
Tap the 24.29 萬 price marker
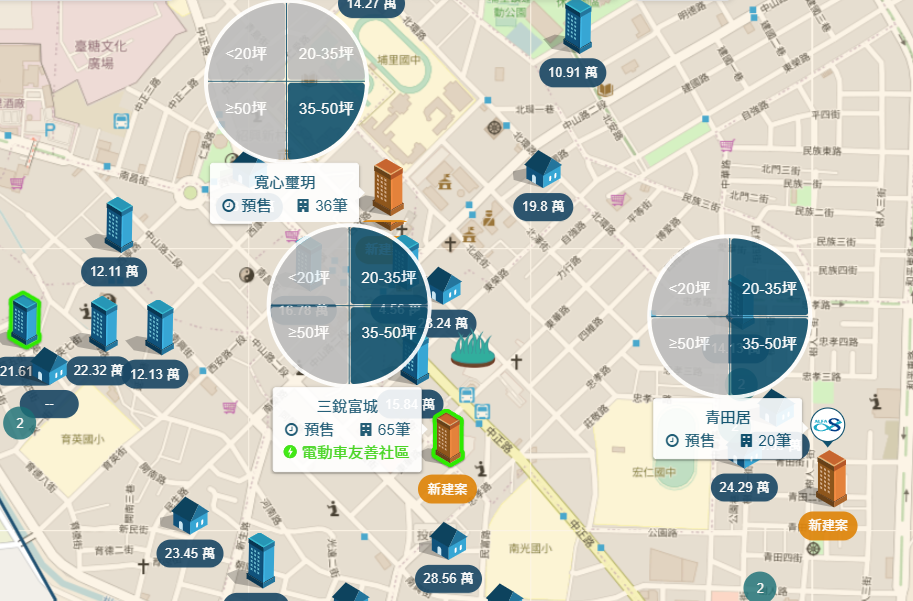(x=743, y=487)
